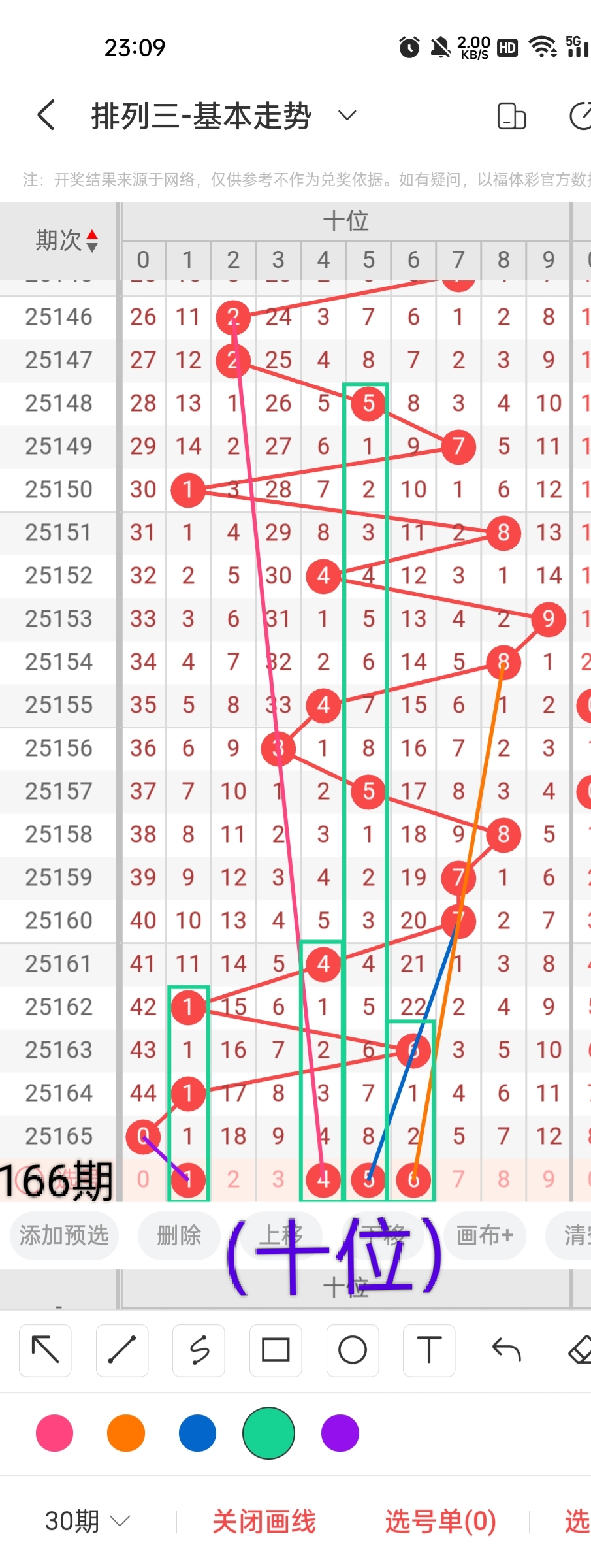
Task: Expand the 排列三-基本走势 chart type dropdown
Action: [x=347, y=116]
